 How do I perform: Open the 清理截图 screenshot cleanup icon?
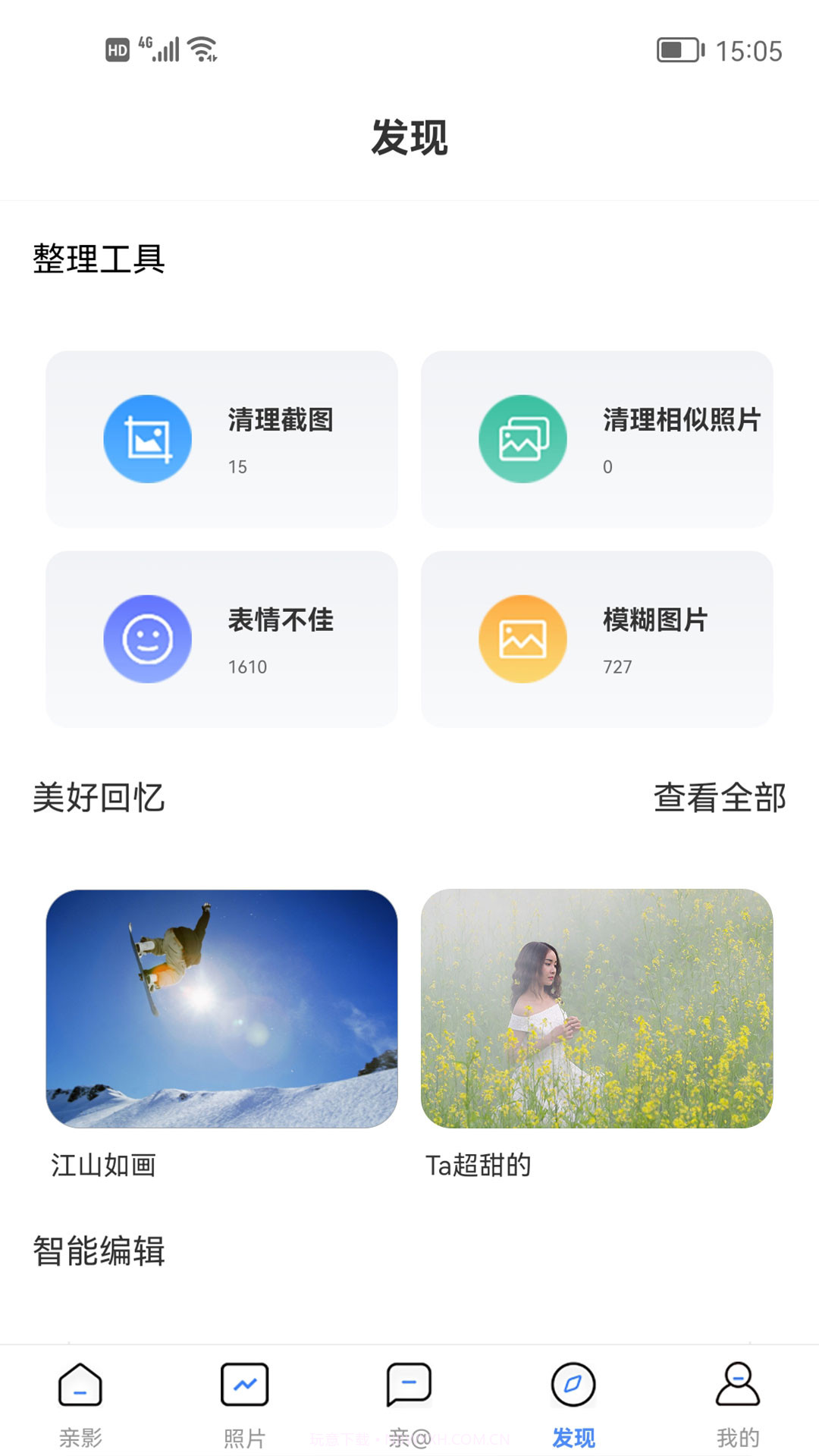(x=147, y=438)
